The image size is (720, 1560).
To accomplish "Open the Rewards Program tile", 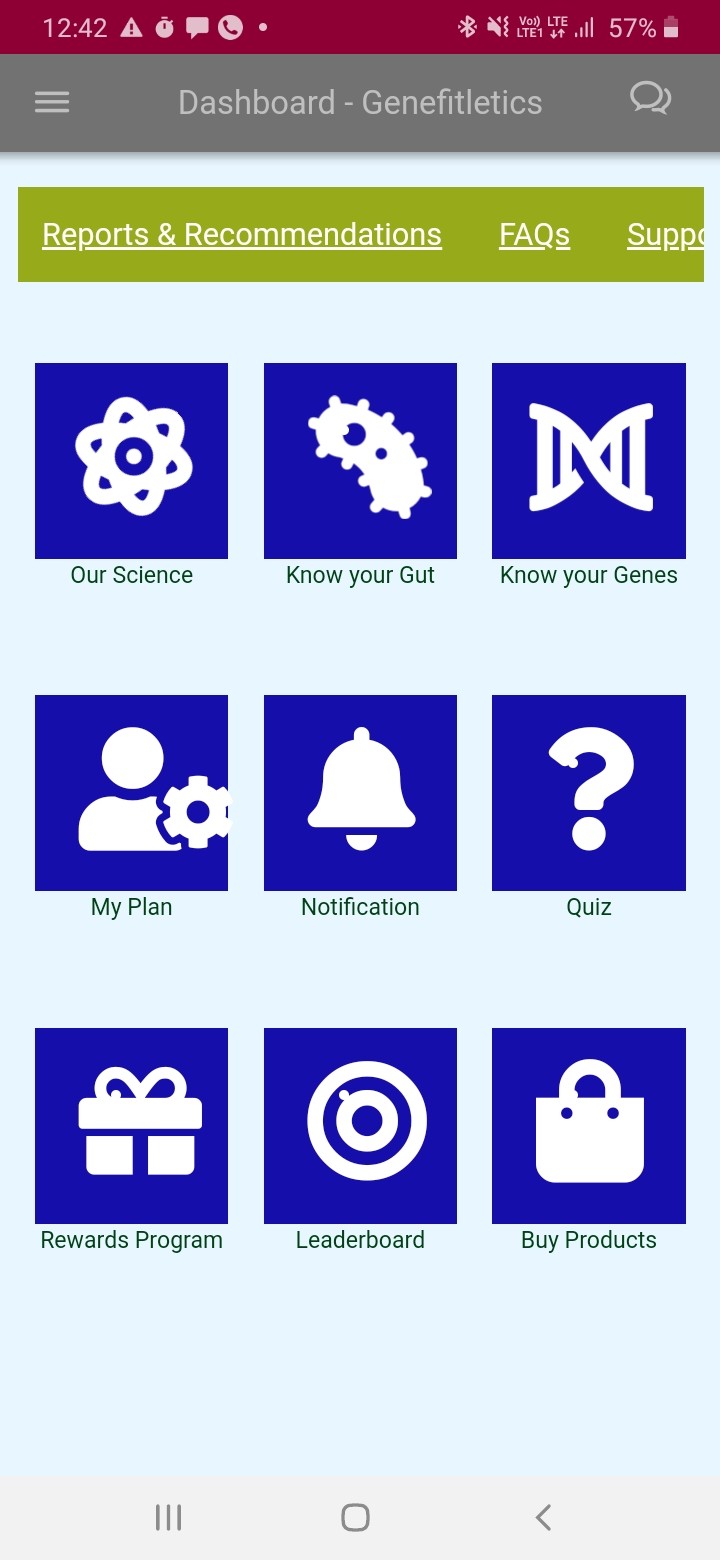I will pyautogui.click(x=131, y=1126).
